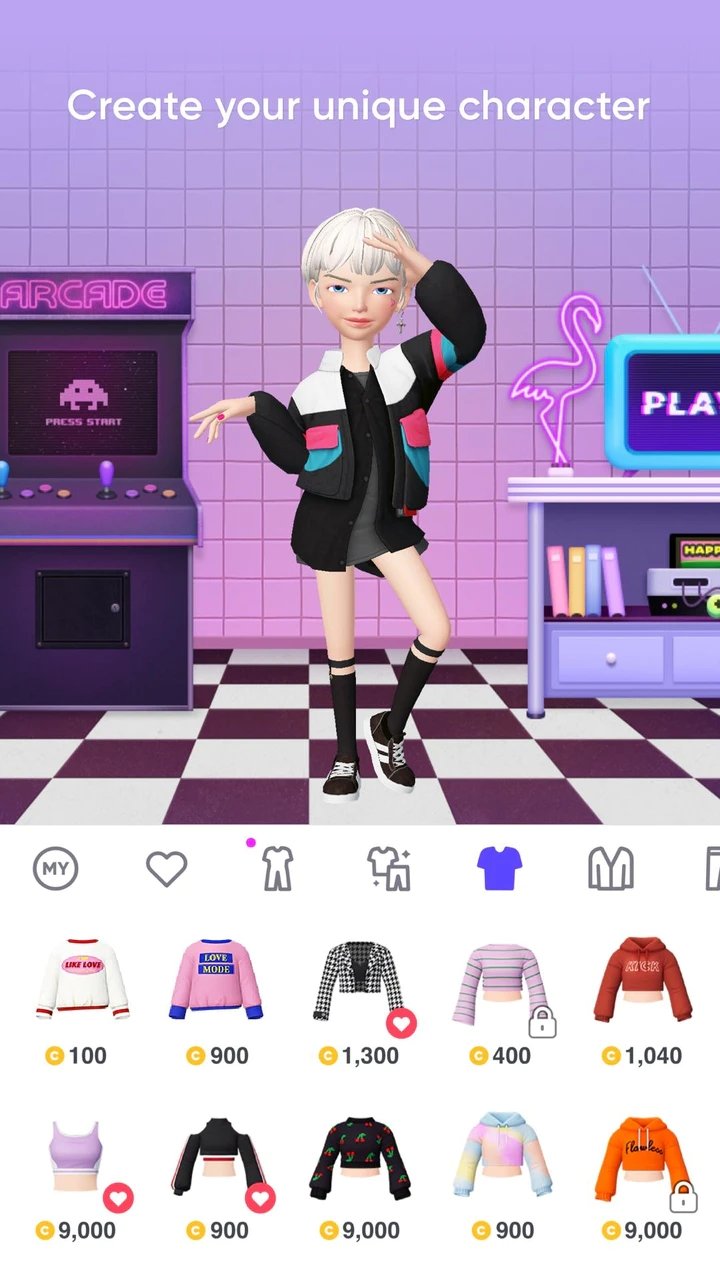The height and width of the screenshot is (1280, 720).
Task: Switch to the MY items tab
Action: point(57,869)
